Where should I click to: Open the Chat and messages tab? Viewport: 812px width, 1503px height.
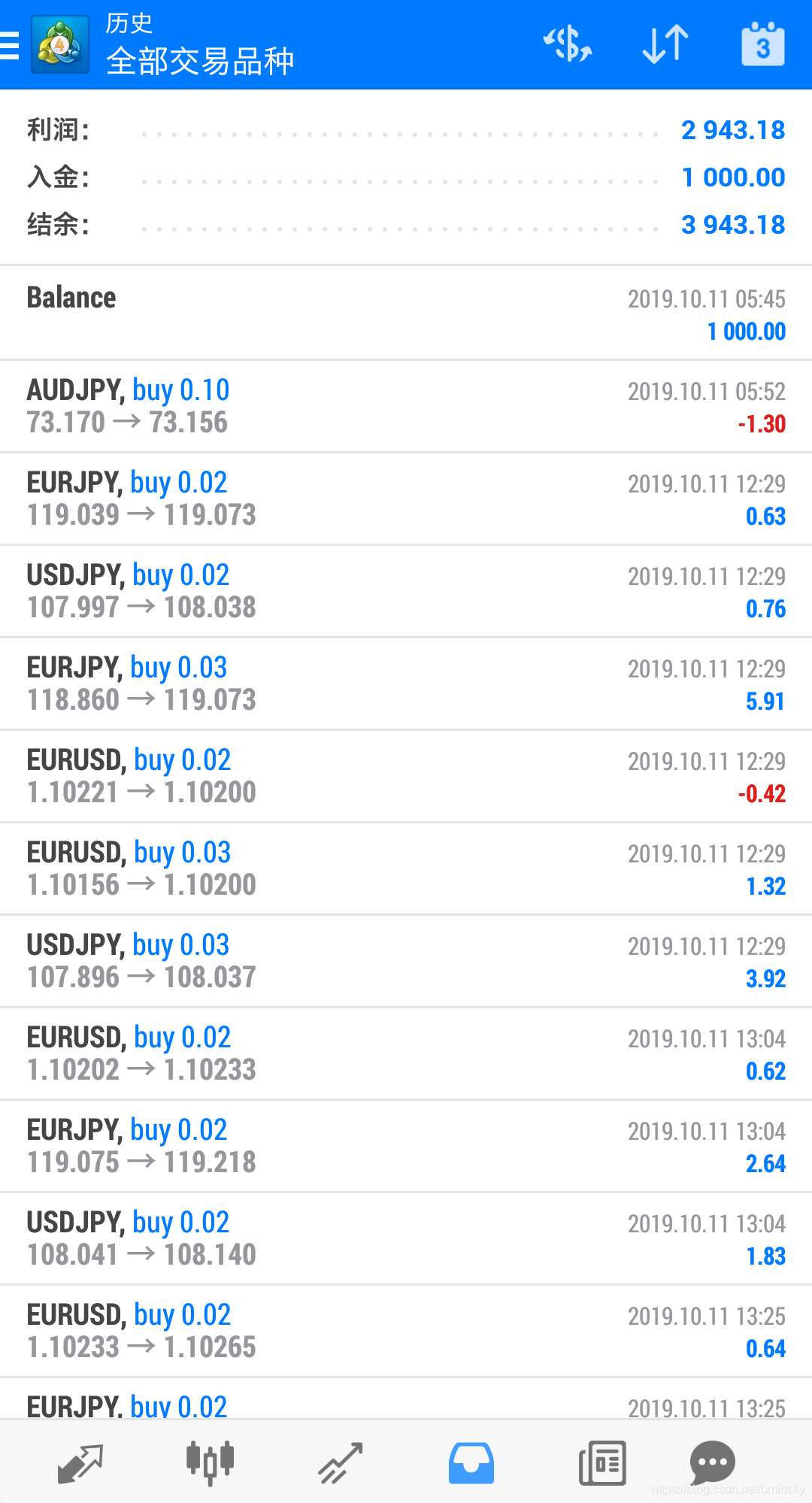[712, 1462]
